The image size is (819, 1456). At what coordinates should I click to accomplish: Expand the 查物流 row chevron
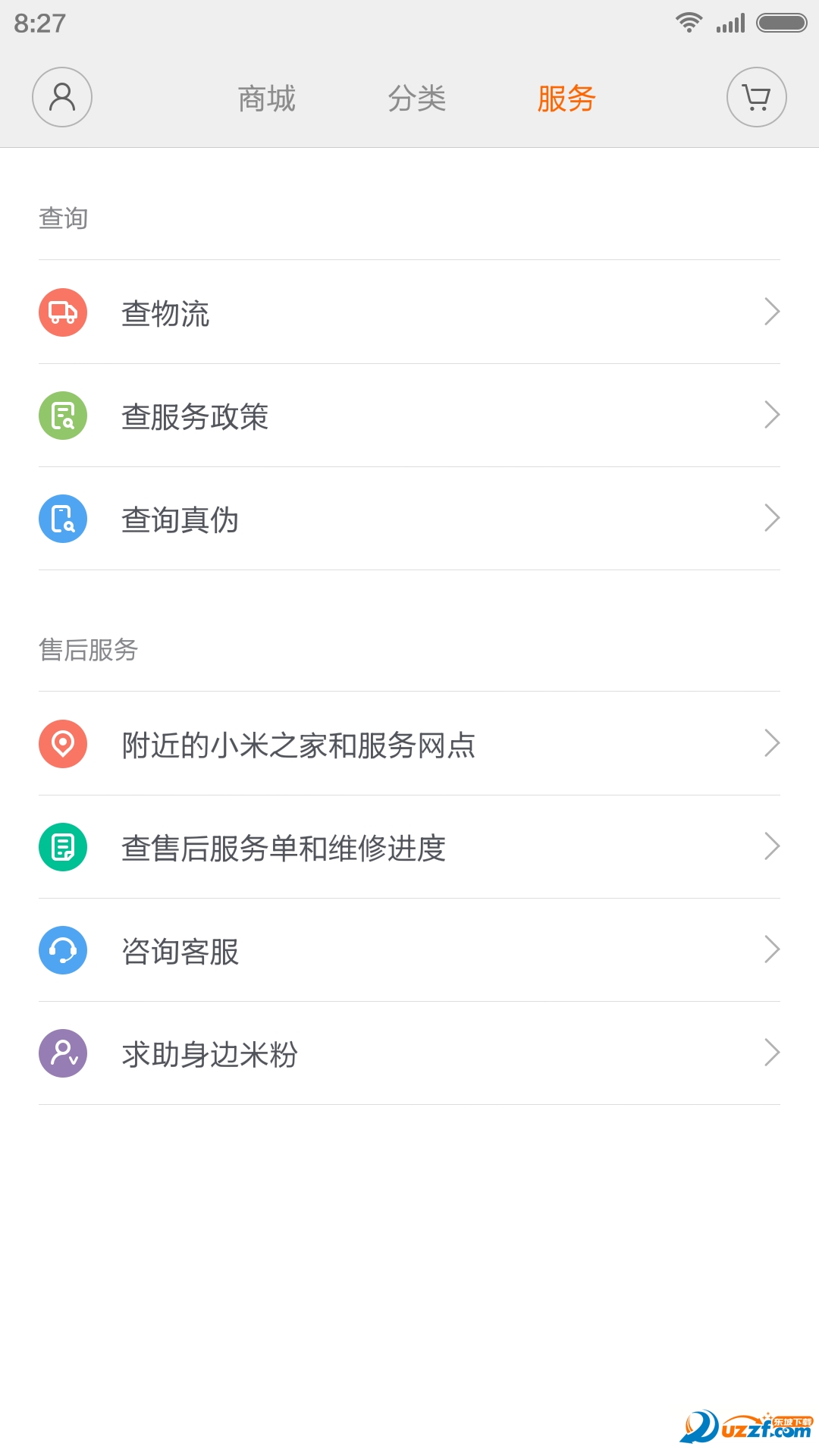point(771,311)
